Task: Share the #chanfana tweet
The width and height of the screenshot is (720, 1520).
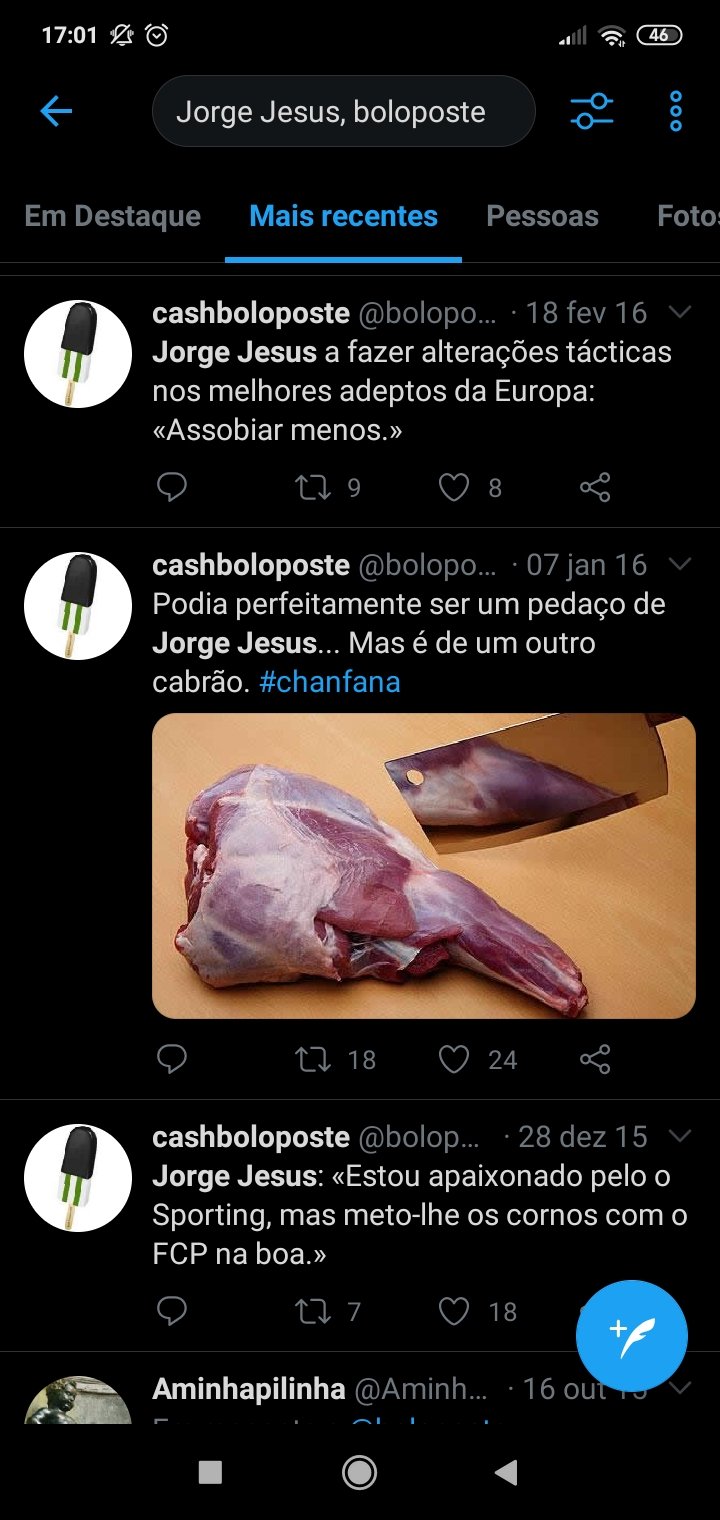Action: [595, 1059]
